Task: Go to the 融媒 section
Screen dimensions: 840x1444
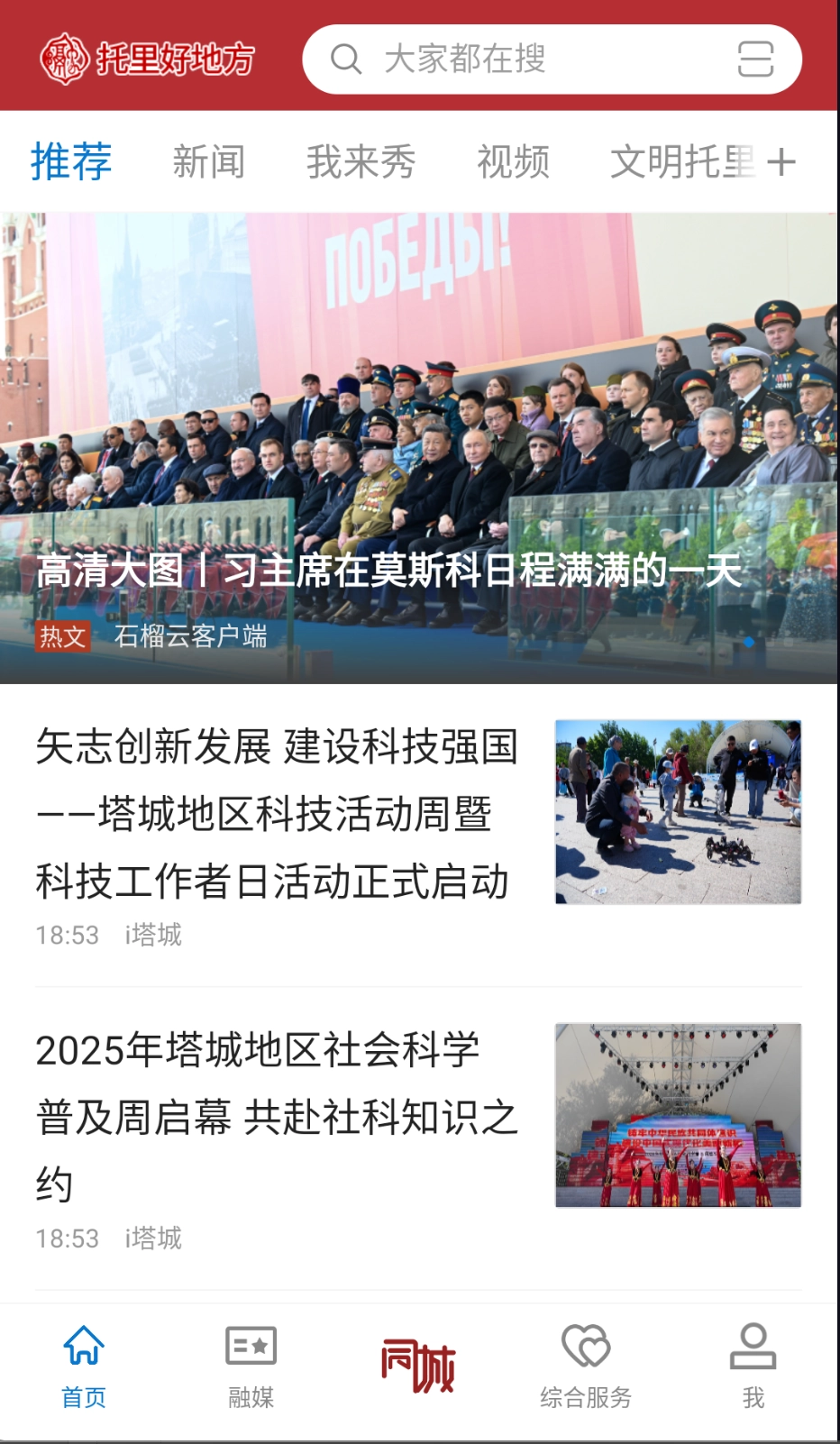Action: [x=251, y=1366]
